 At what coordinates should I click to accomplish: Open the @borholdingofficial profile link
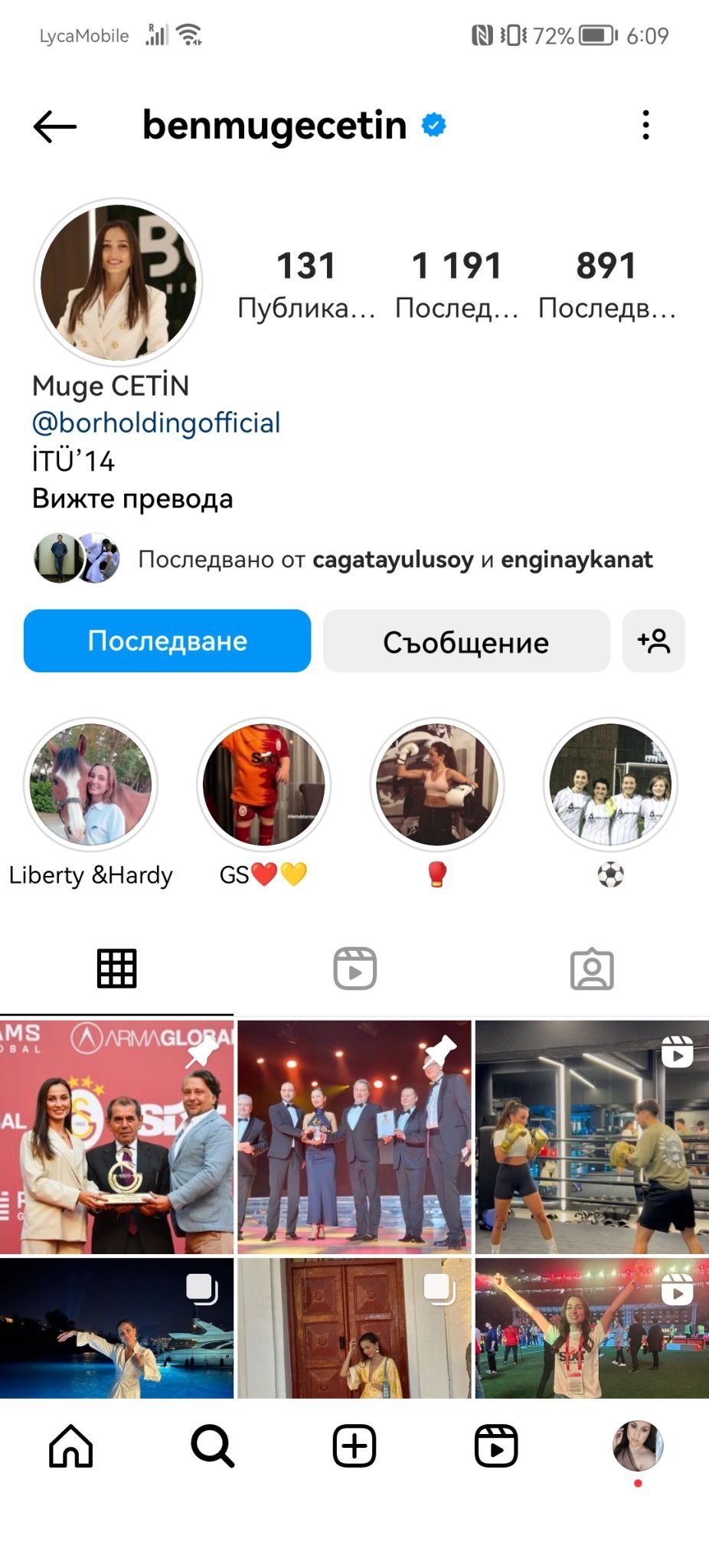[x=156, y=423]
